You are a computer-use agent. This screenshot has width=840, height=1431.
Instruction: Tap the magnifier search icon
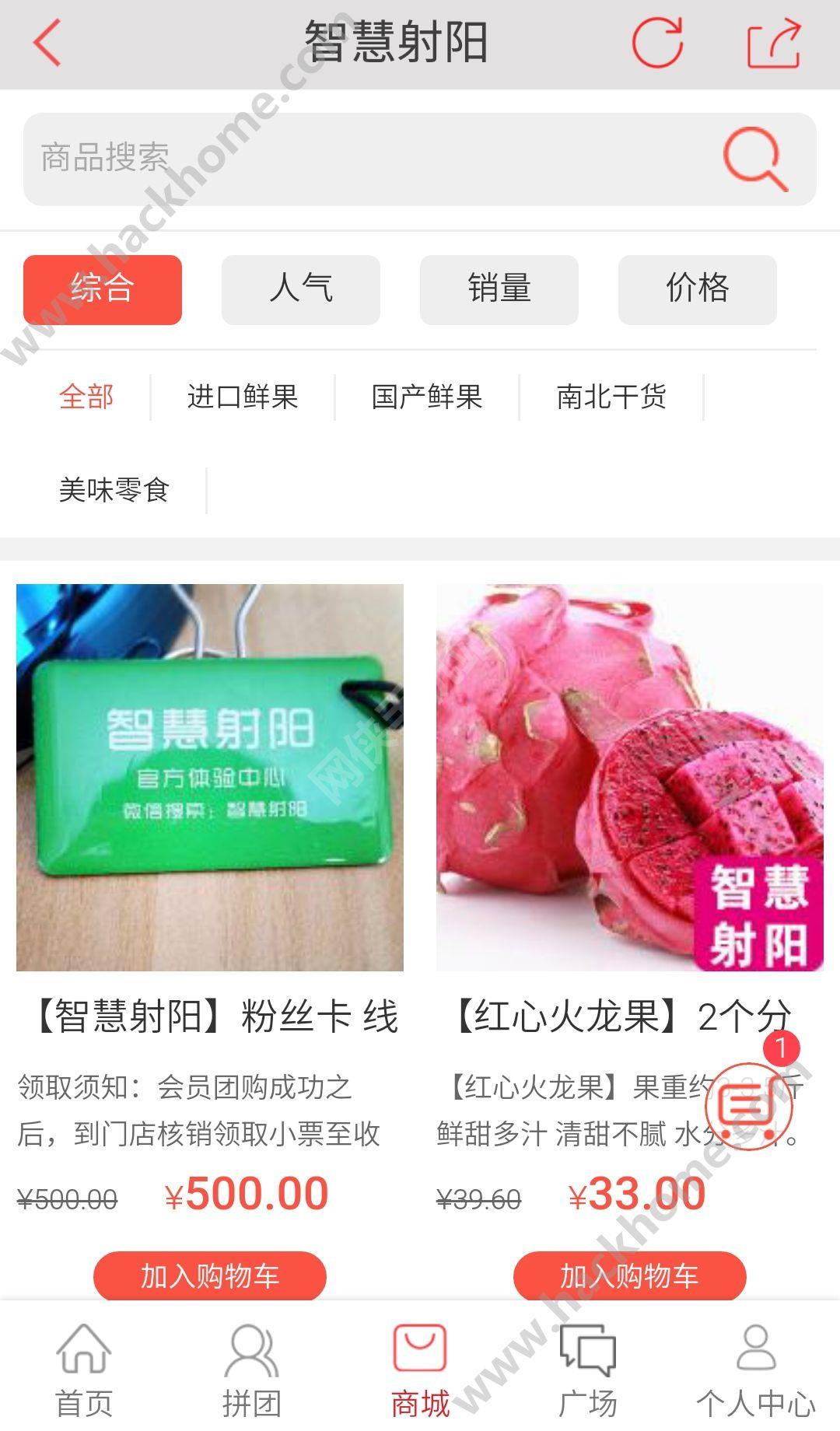[x=754, y=159]
